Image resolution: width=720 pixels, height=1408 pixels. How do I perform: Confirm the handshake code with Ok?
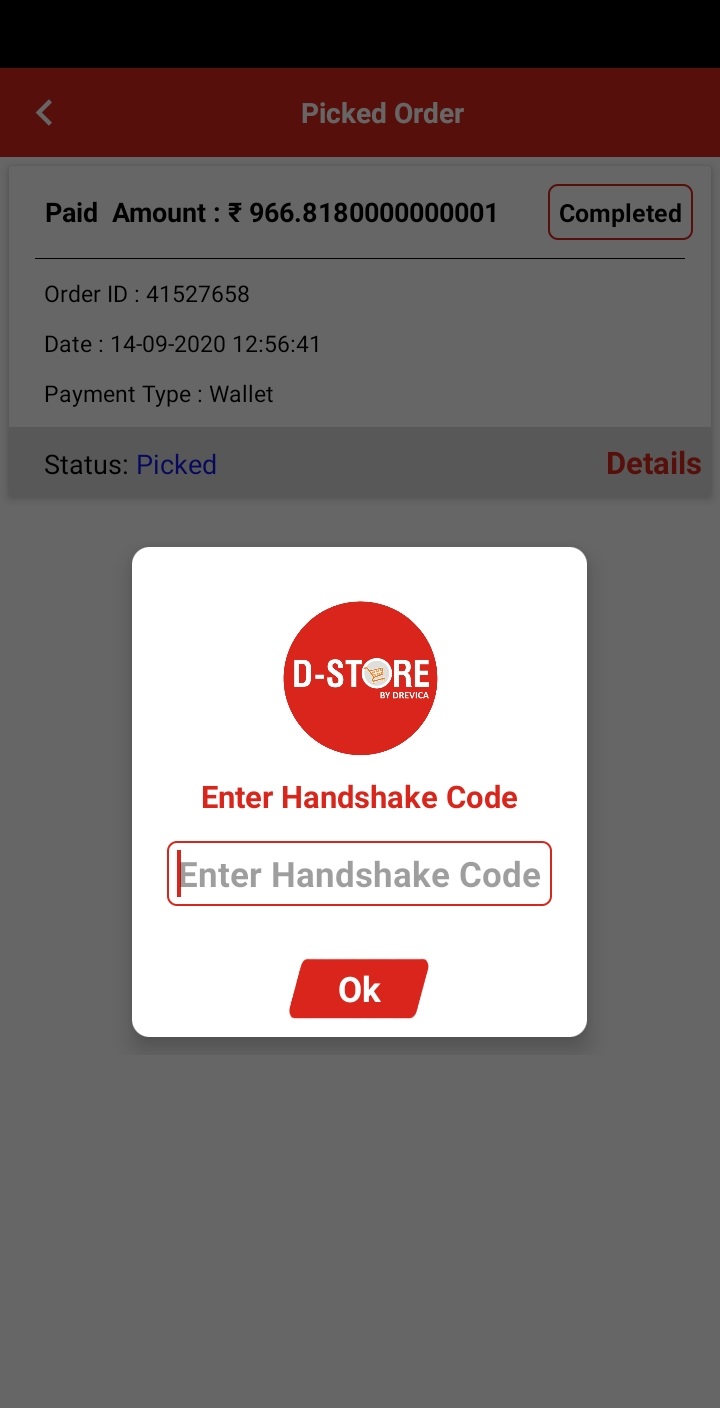(x=359, y=989)
